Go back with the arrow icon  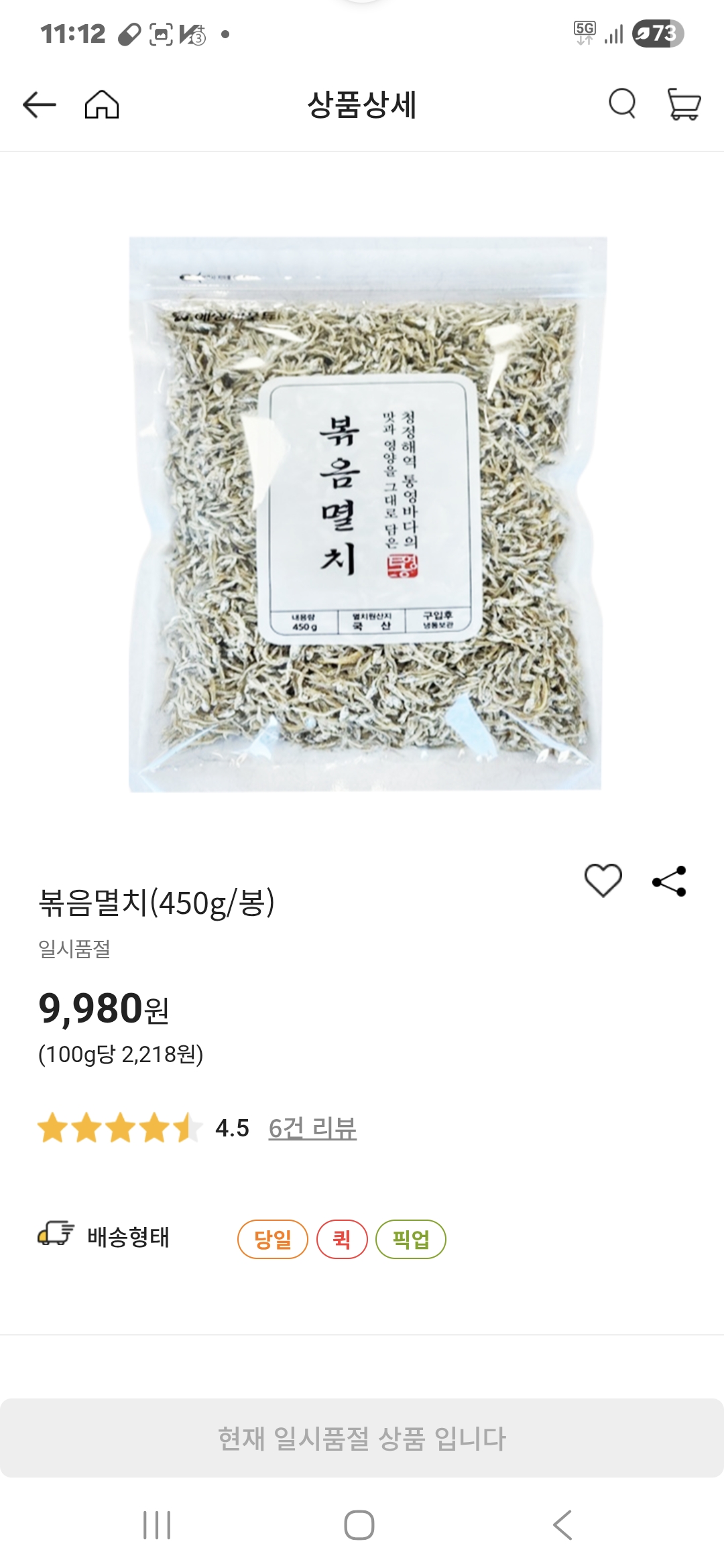(39, 105)
